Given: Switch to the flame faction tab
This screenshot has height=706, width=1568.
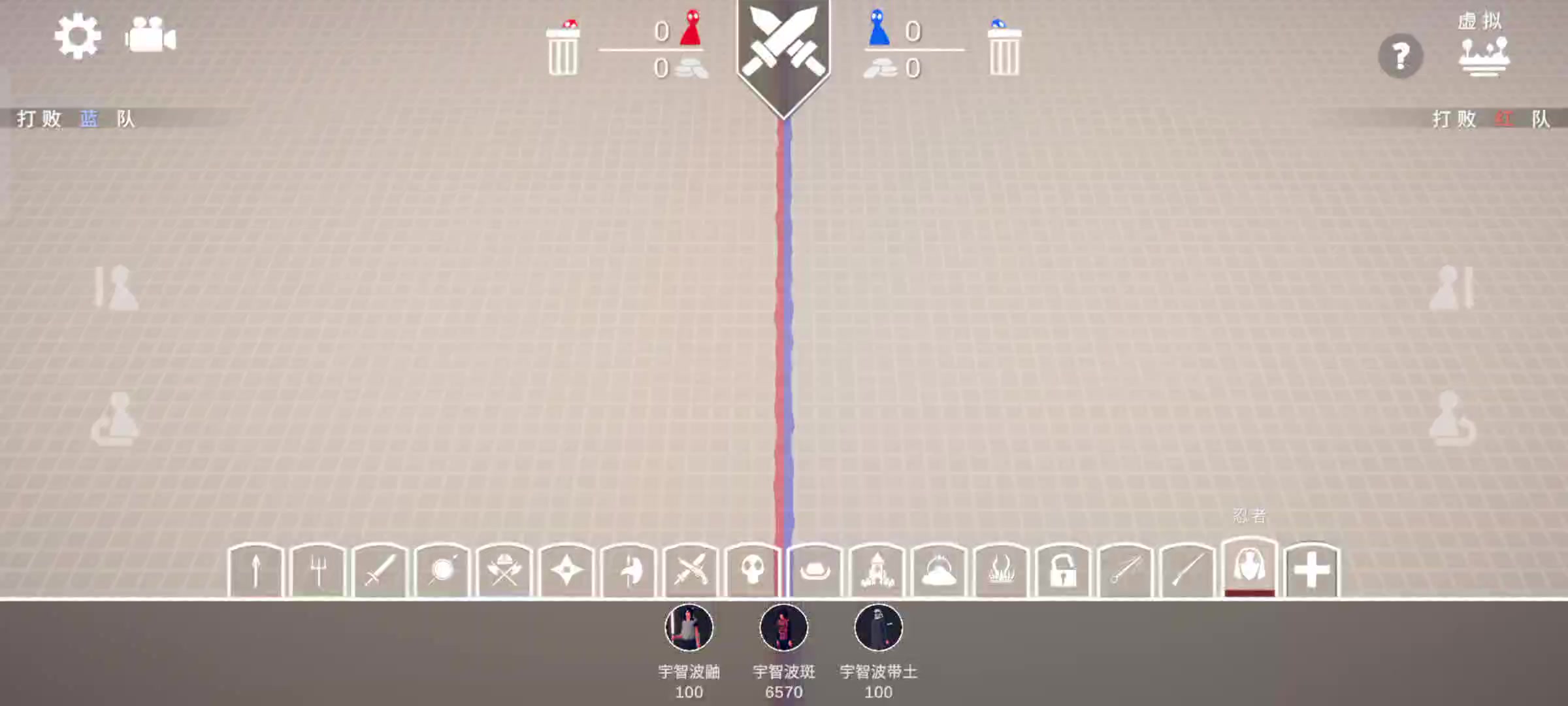Looking at the screenshot, I should pyautogui.click(x=1001, y=570).
